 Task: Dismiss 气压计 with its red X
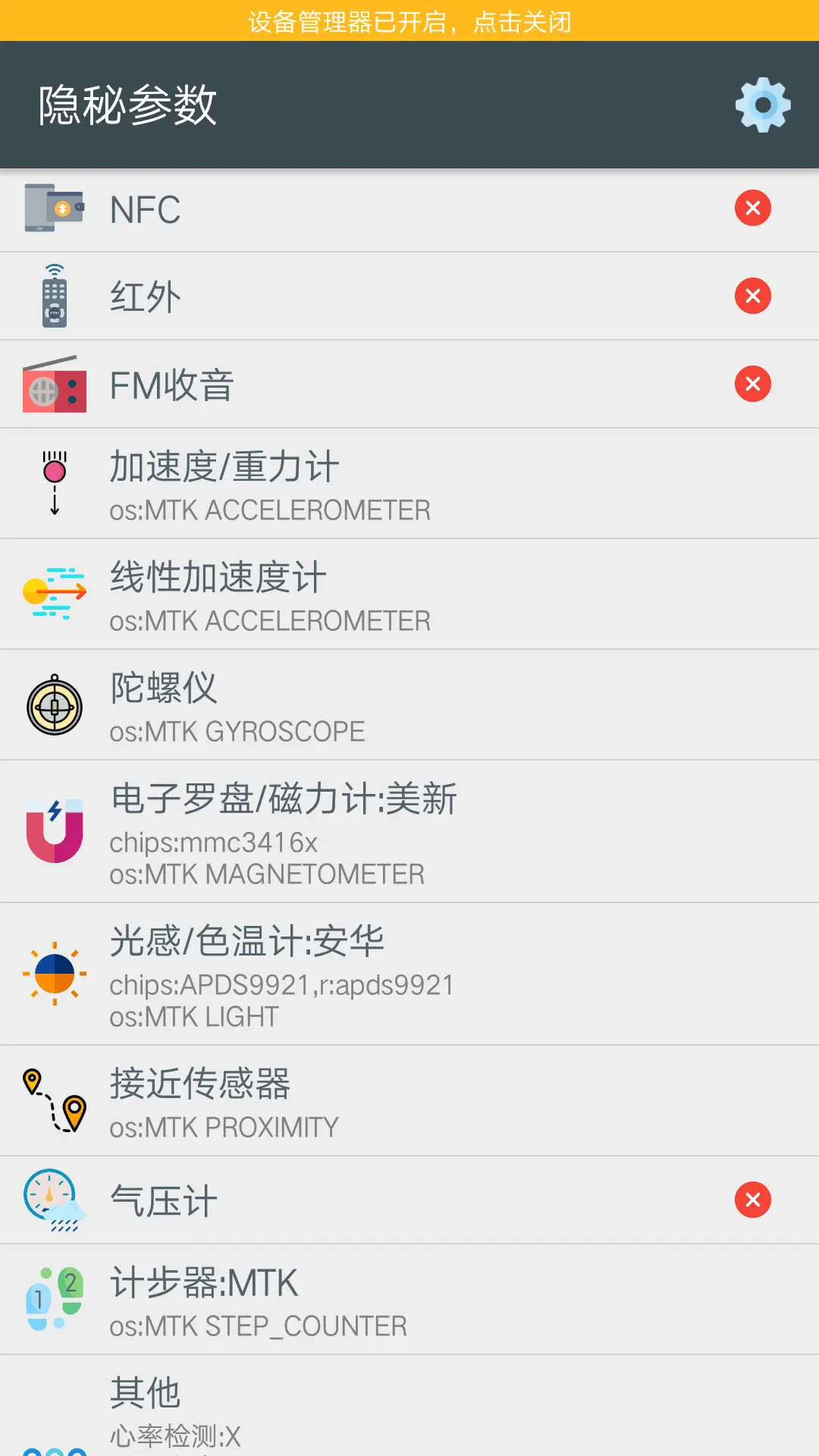coord(752,1200)
